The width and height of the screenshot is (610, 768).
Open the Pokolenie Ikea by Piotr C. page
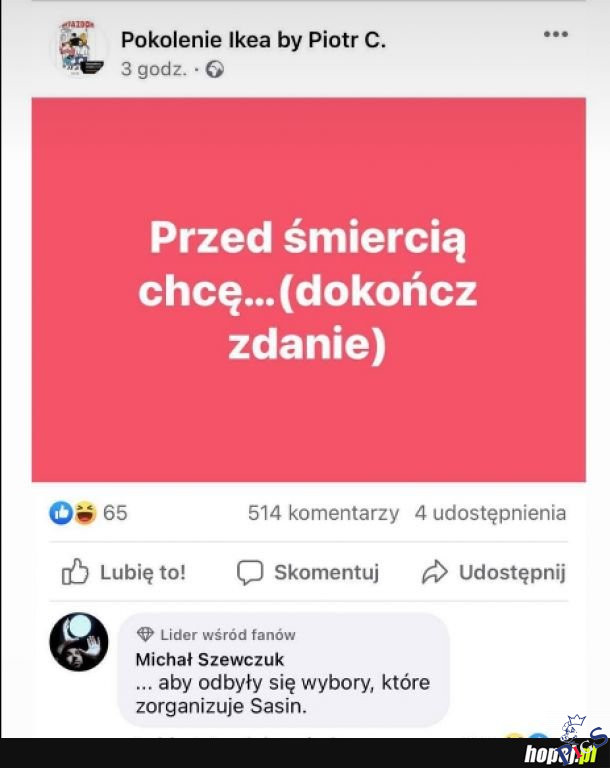click(253, 40)
